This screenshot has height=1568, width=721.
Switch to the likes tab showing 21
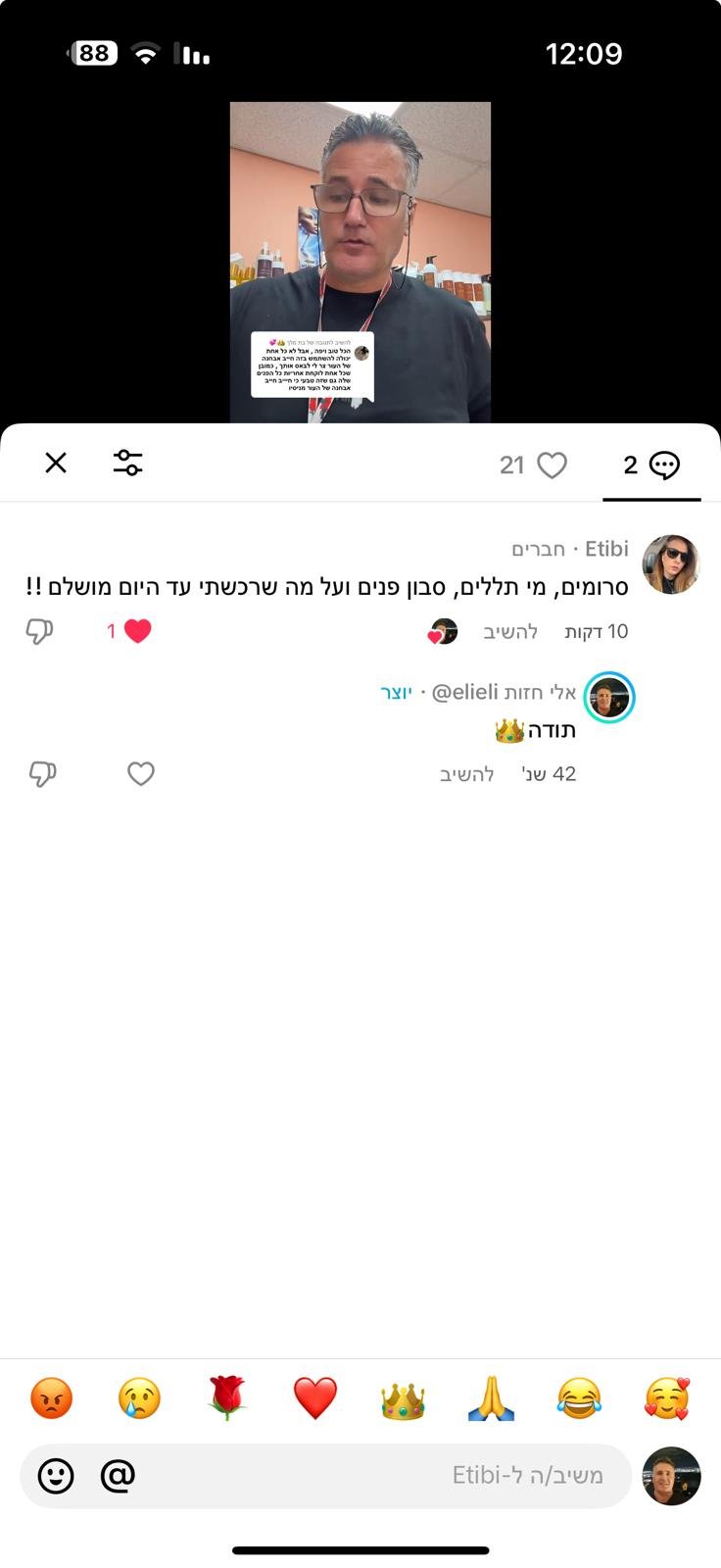[534, 465]
